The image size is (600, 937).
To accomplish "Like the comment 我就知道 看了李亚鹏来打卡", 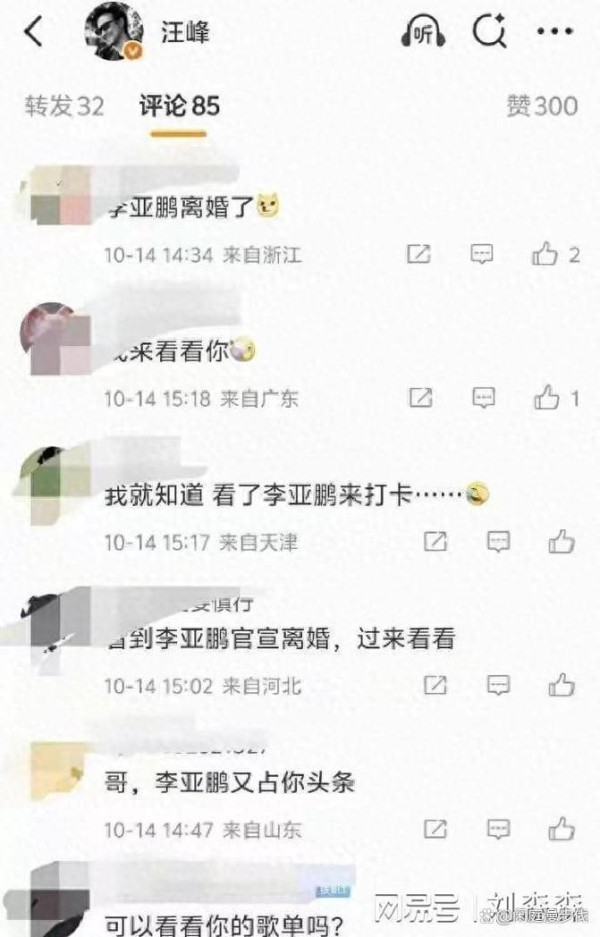I will (x=562, y=542).
